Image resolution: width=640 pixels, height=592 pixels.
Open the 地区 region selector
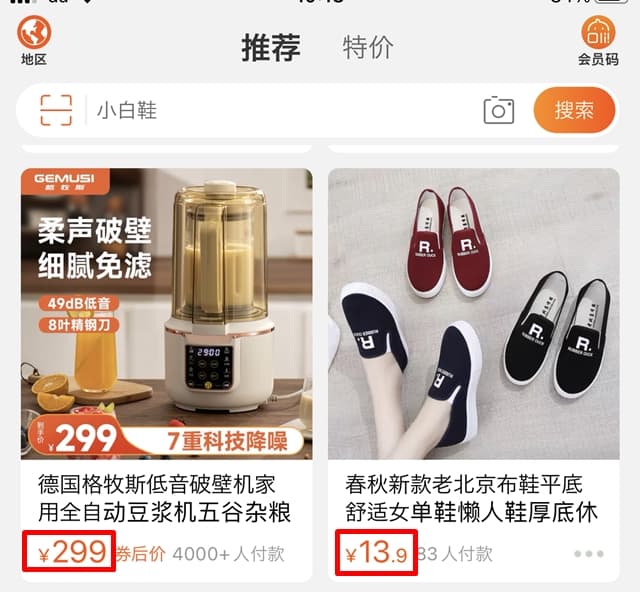pyautogui.click(x=34, y=40)
